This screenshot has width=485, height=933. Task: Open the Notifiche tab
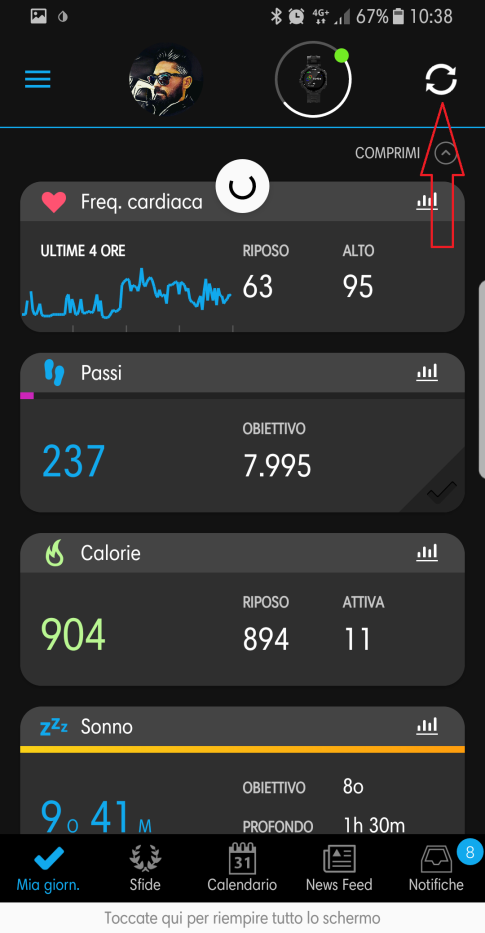click(x=436, y=868)
